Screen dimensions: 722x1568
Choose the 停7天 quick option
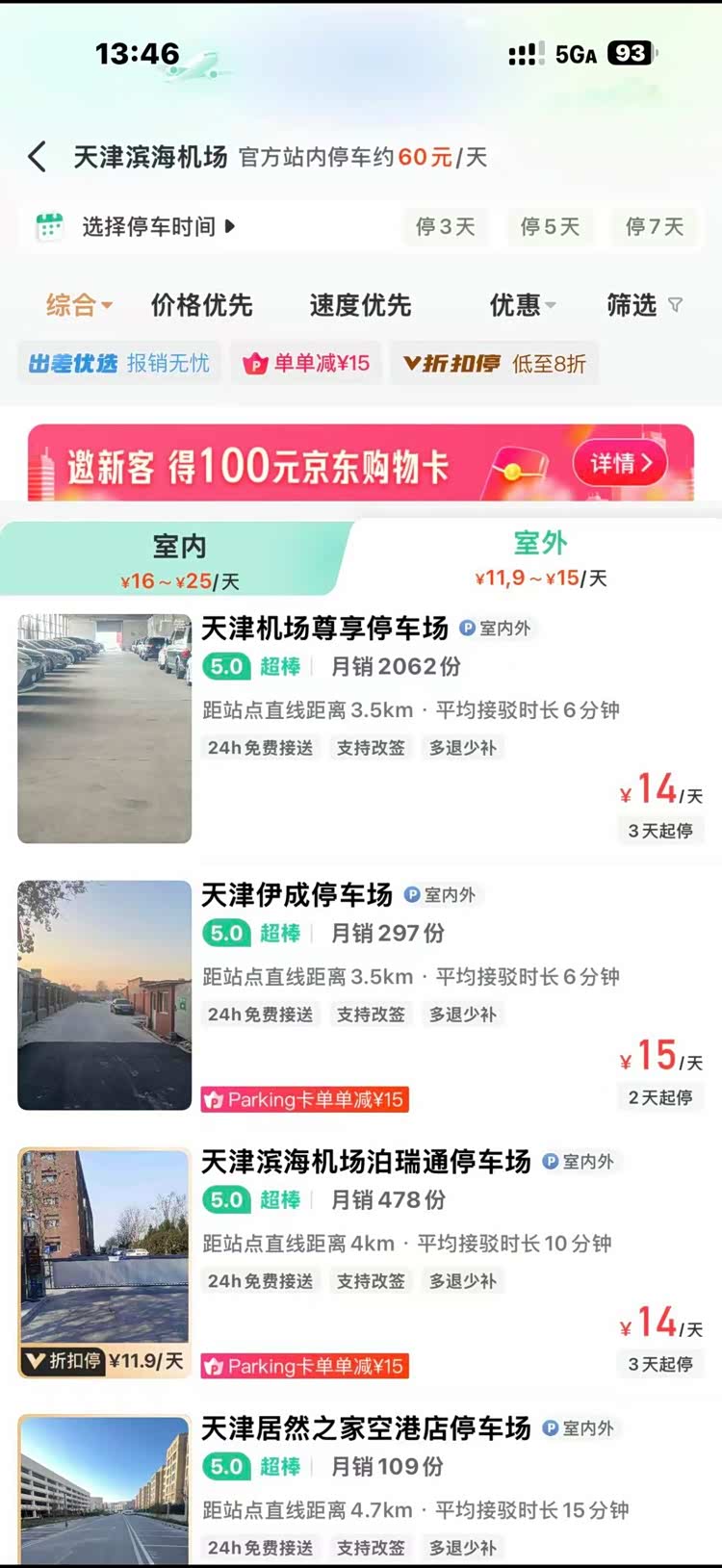pos(655,227)
